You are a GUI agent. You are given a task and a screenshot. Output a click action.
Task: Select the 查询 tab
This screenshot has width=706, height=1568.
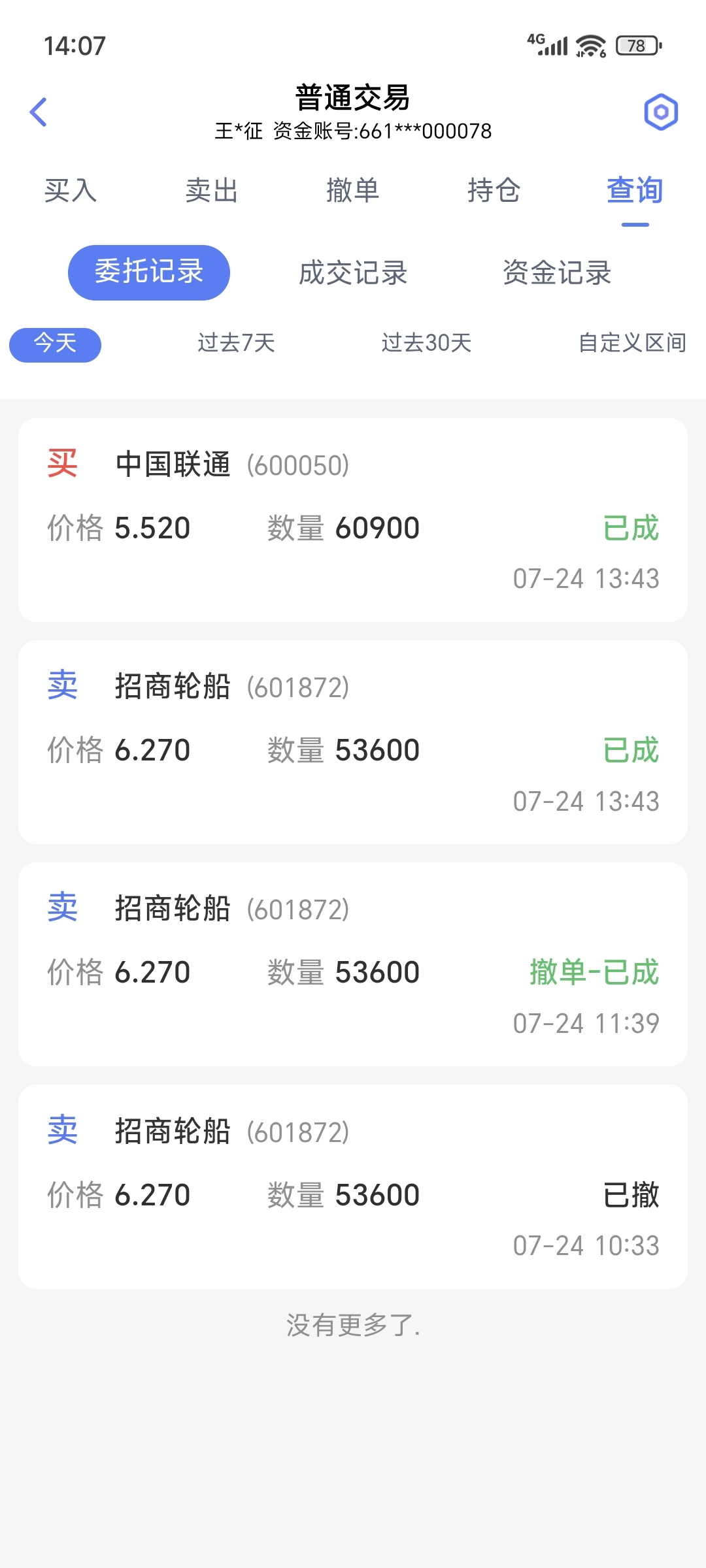[635, 191]
